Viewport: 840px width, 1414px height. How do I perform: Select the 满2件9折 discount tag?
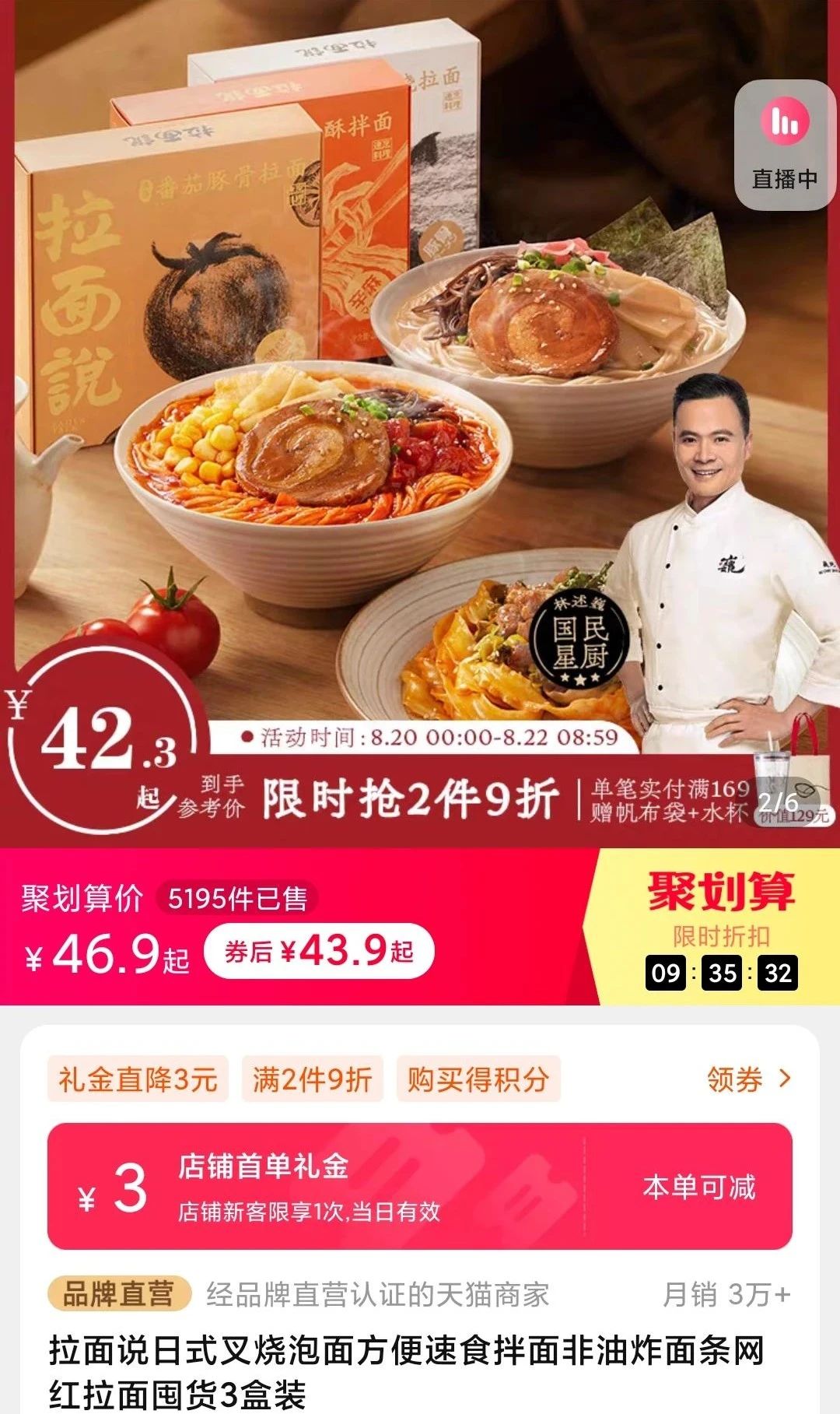(x=312, y=1079)
